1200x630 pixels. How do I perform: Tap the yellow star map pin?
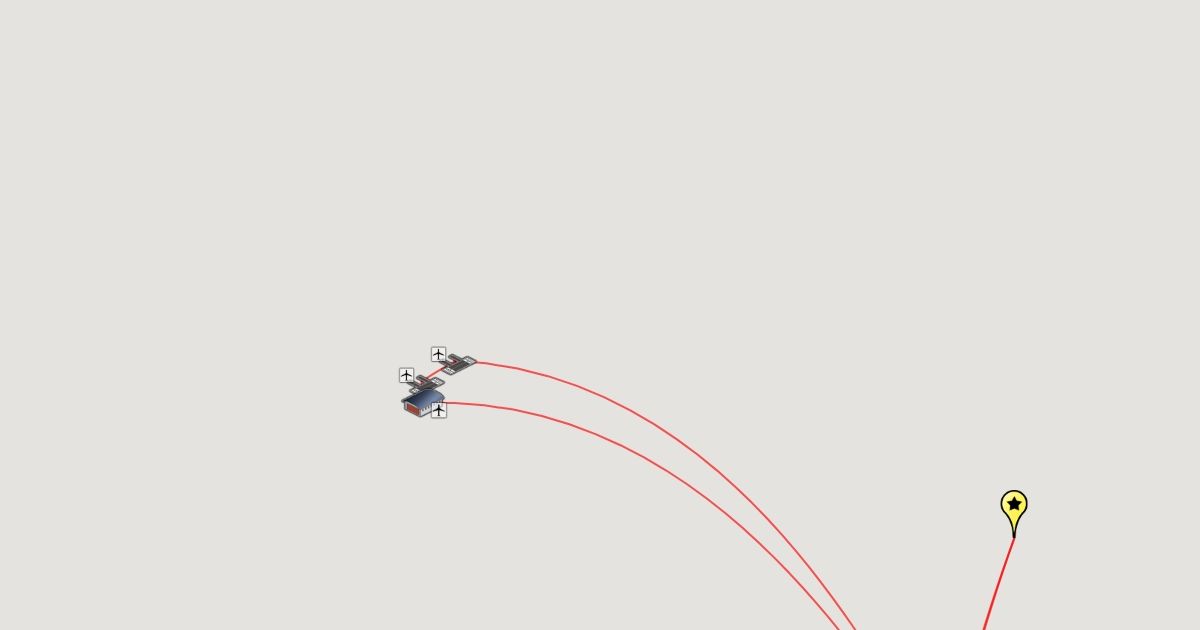coord(1013,506)
